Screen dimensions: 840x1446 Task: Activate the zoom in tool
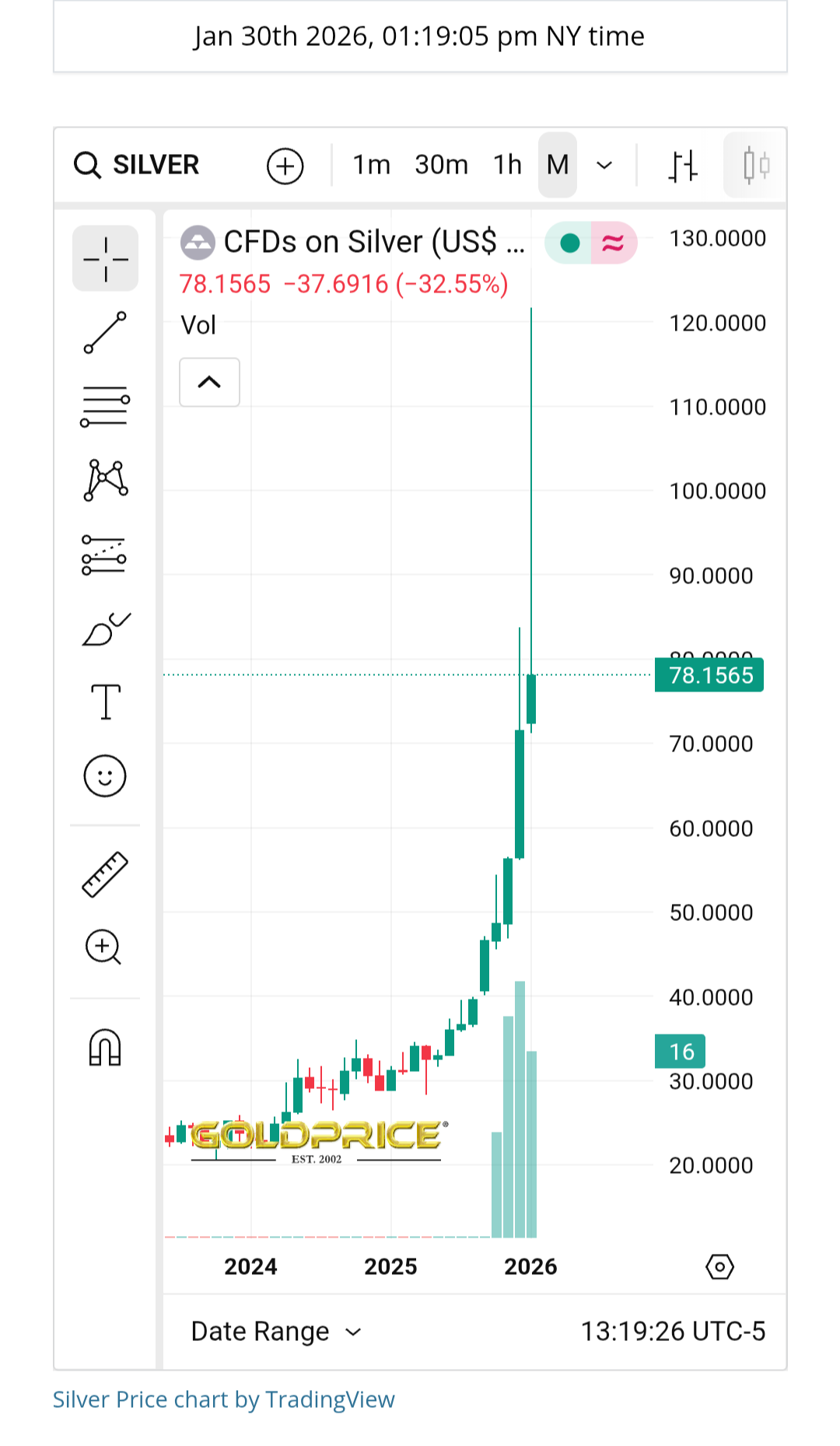[103, 947]
